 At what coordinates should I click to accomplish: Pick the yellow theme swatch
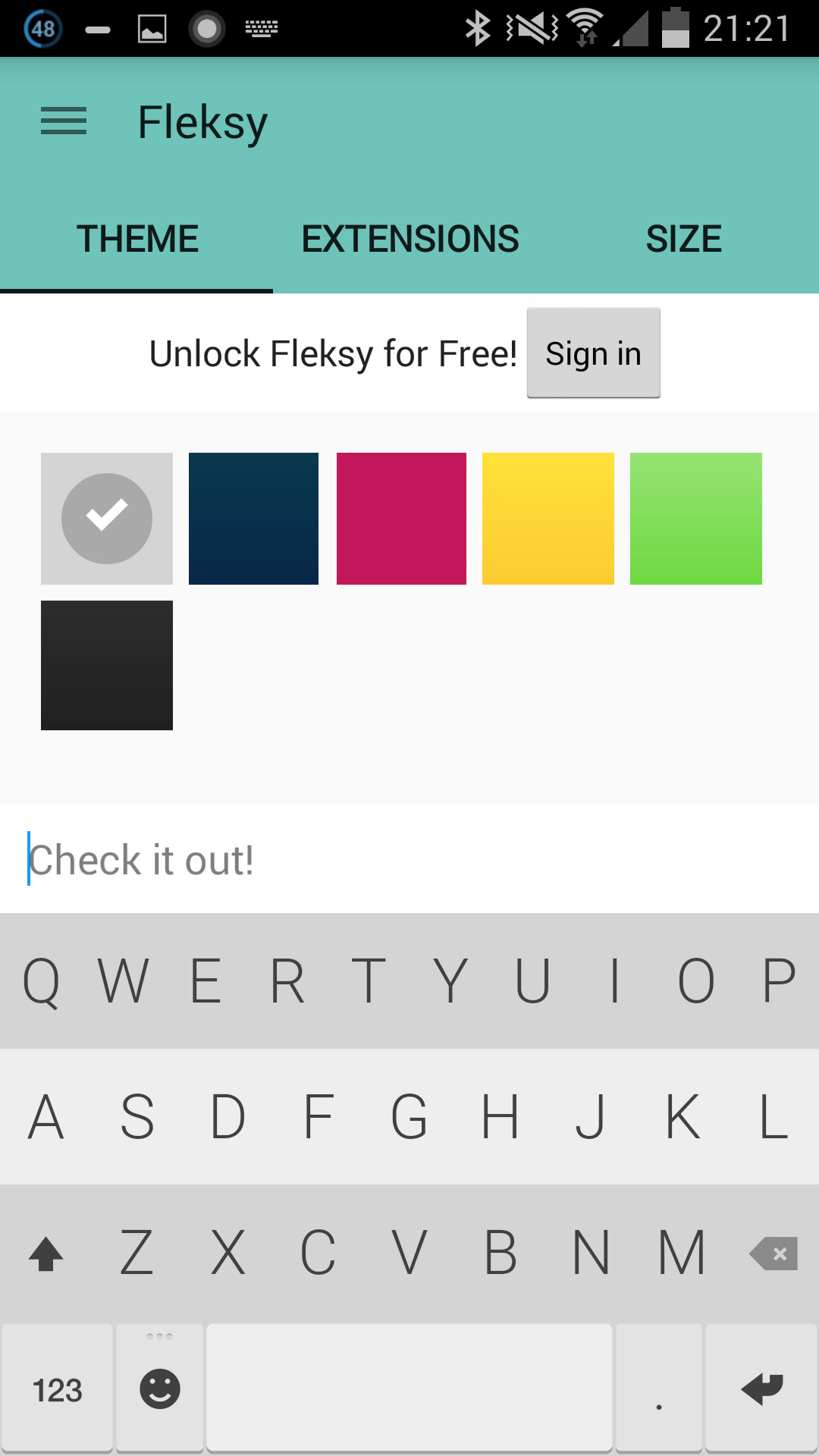coord(548,519)
